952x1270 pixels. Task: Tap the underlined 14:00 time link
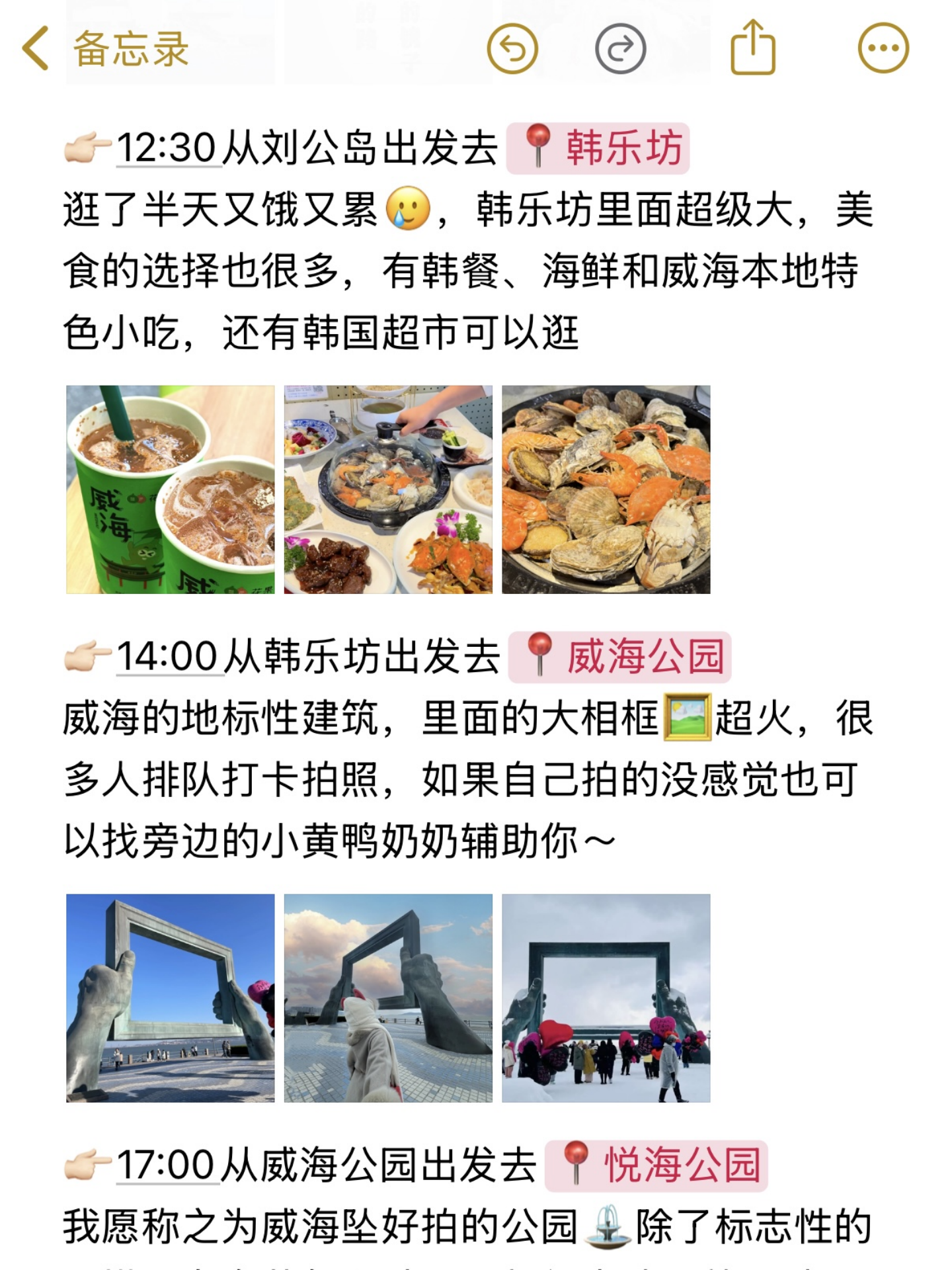coord(168,657)
